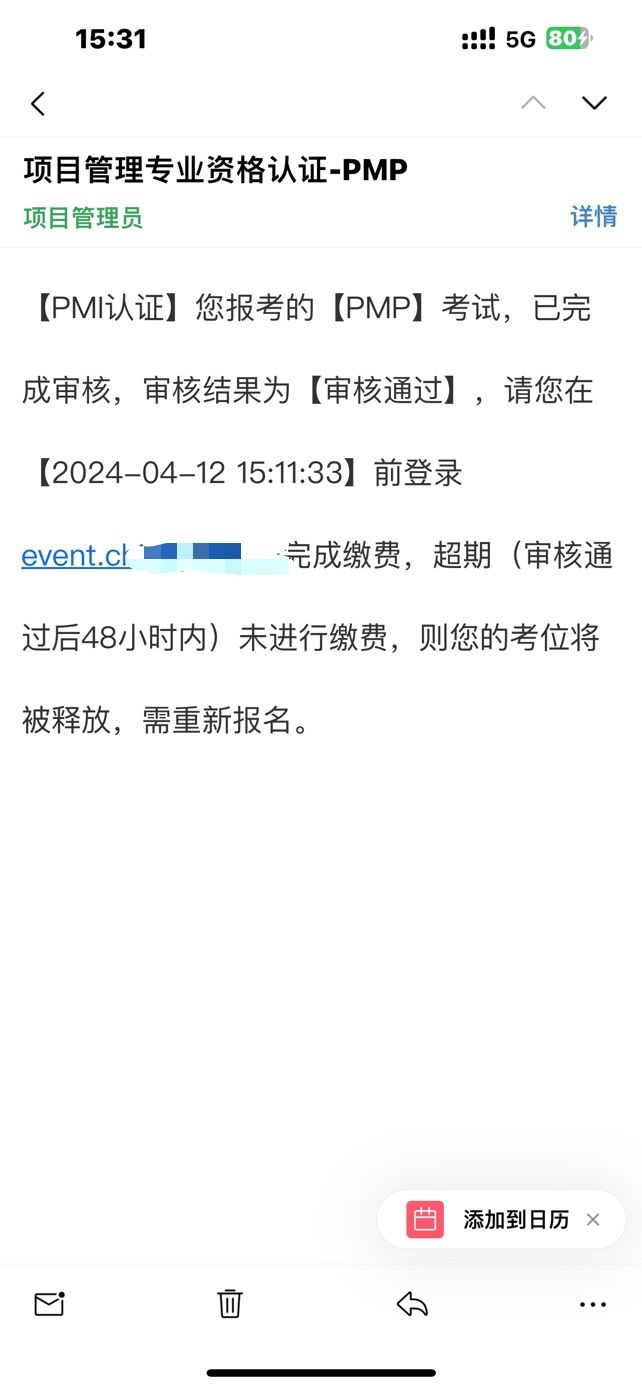This screenshot has width=642, height=1389.
Task: Go back to the inbox
Action: pos(38,103)
